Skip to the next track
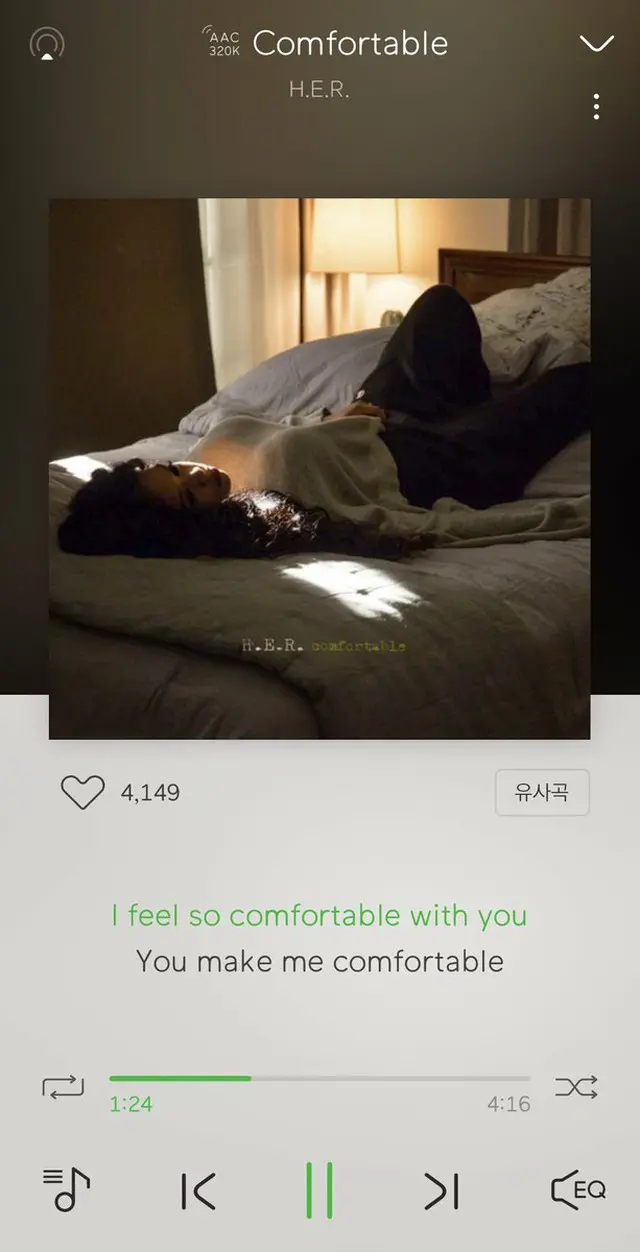This screenshot has height=1252, width=640. click(441, 1191)
